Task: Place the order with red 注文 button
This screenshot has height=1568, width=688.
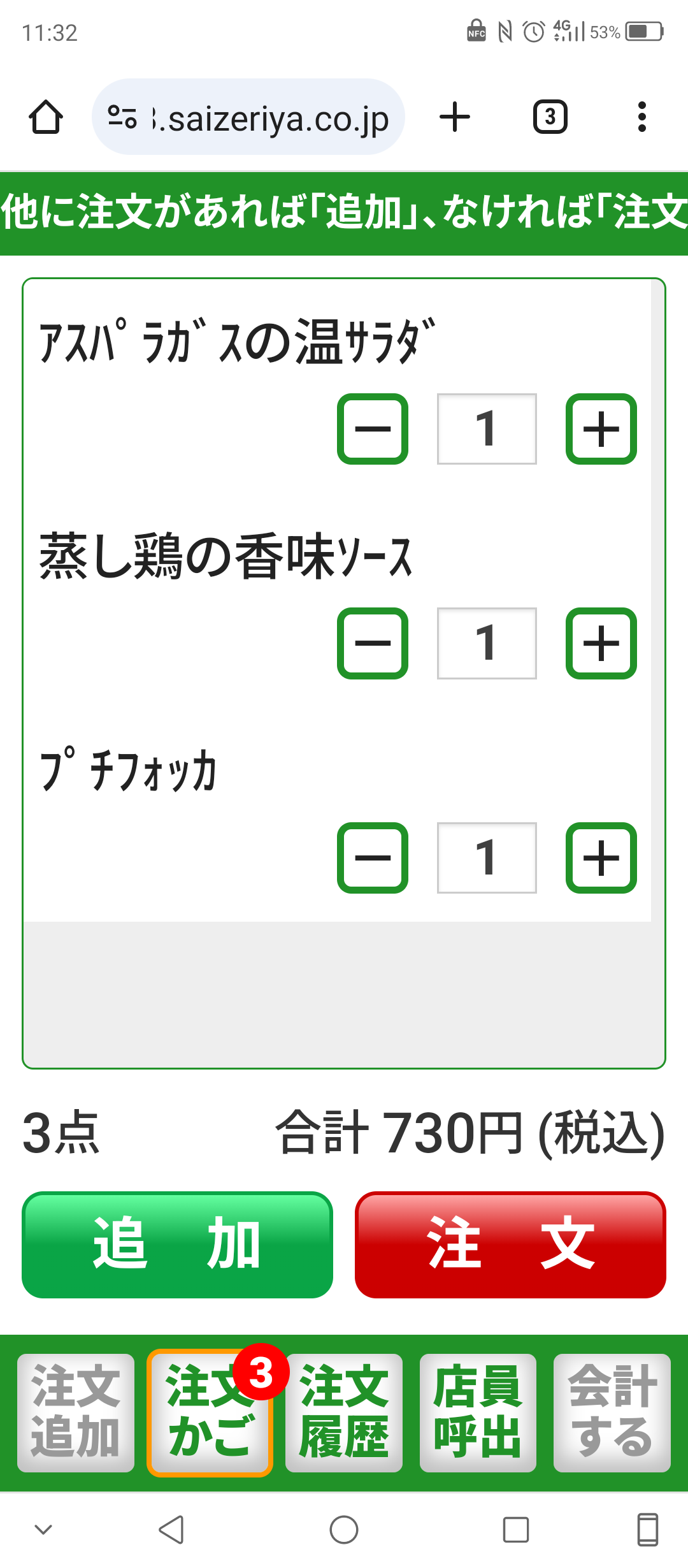Action: pyautogui.click(x=510, y=1244)
